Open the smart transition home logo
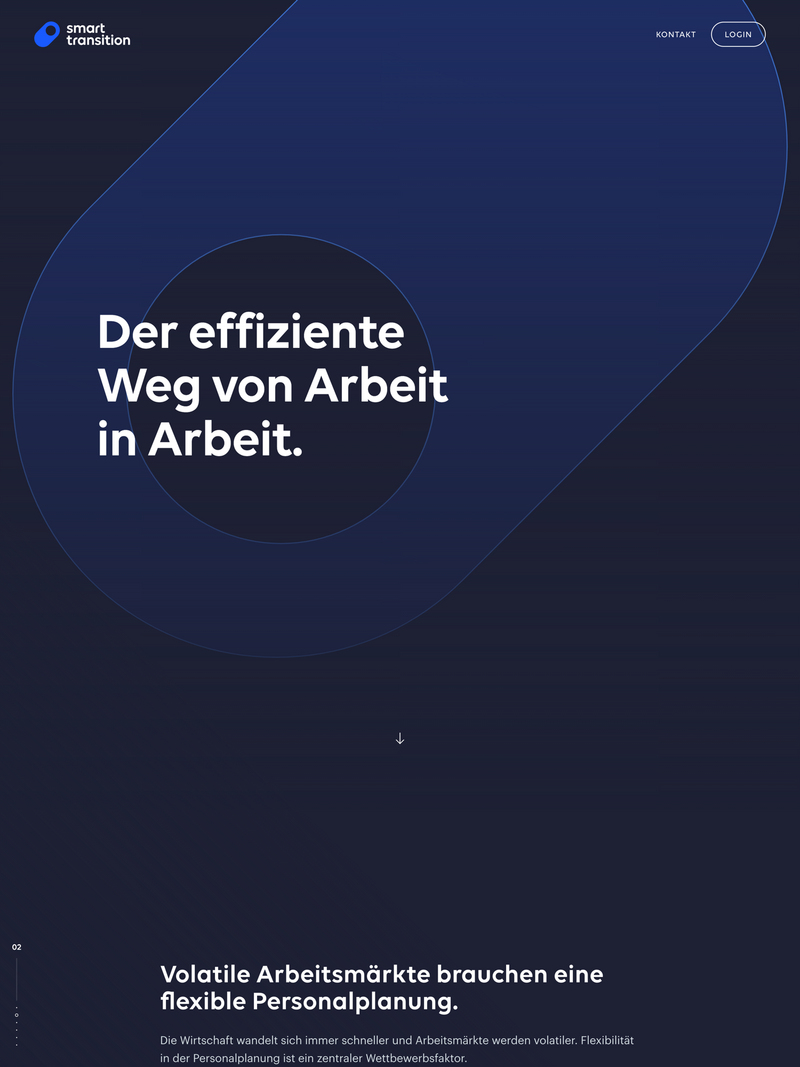The image size is (800, 1067). coord(82,35)
